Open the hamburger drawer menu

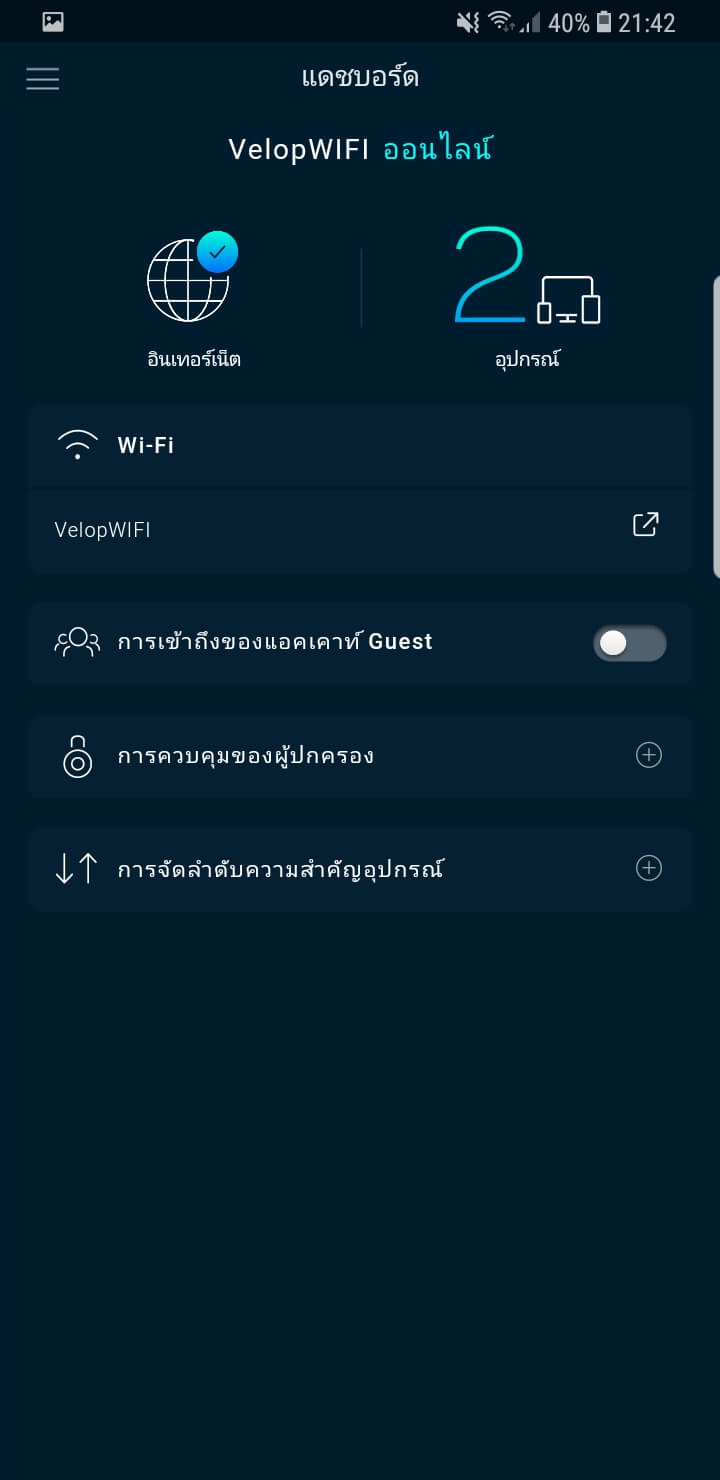point(42,78)
